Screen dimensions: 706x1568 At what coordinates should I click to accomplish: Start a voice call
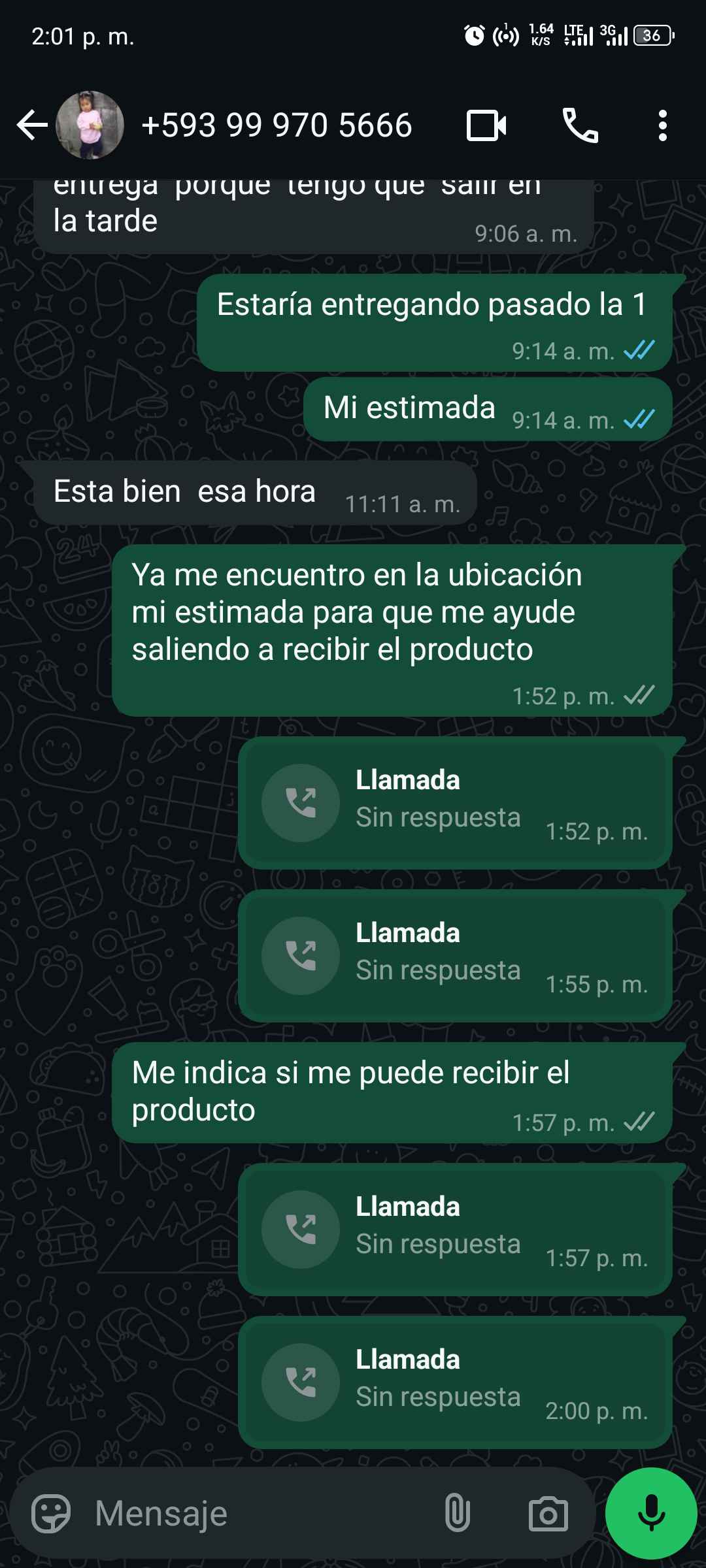(580, 125)
